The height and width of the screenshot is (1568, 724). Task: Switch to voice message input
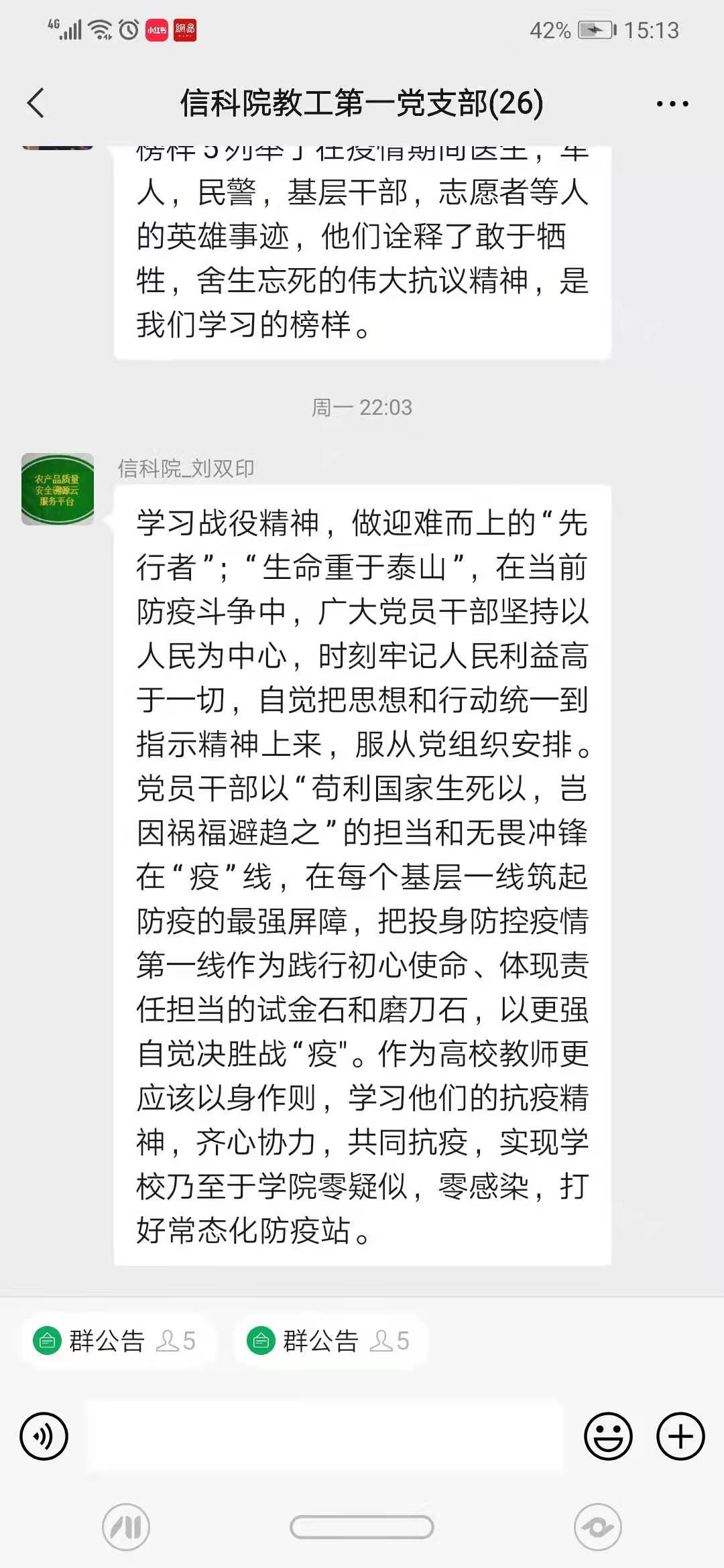[44, 1436]
